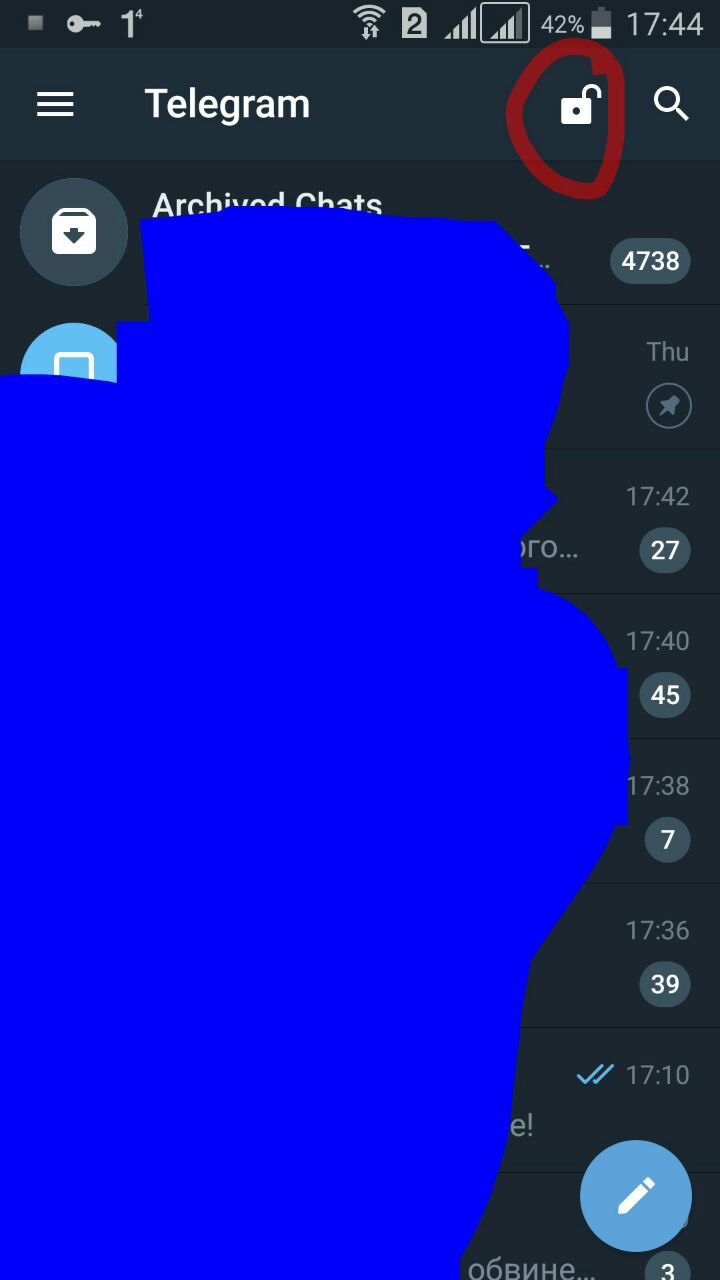Tap the passcode lock icon
This screenshot has height=1280, width=720.
pyautogui.click(x=579, y=105)
